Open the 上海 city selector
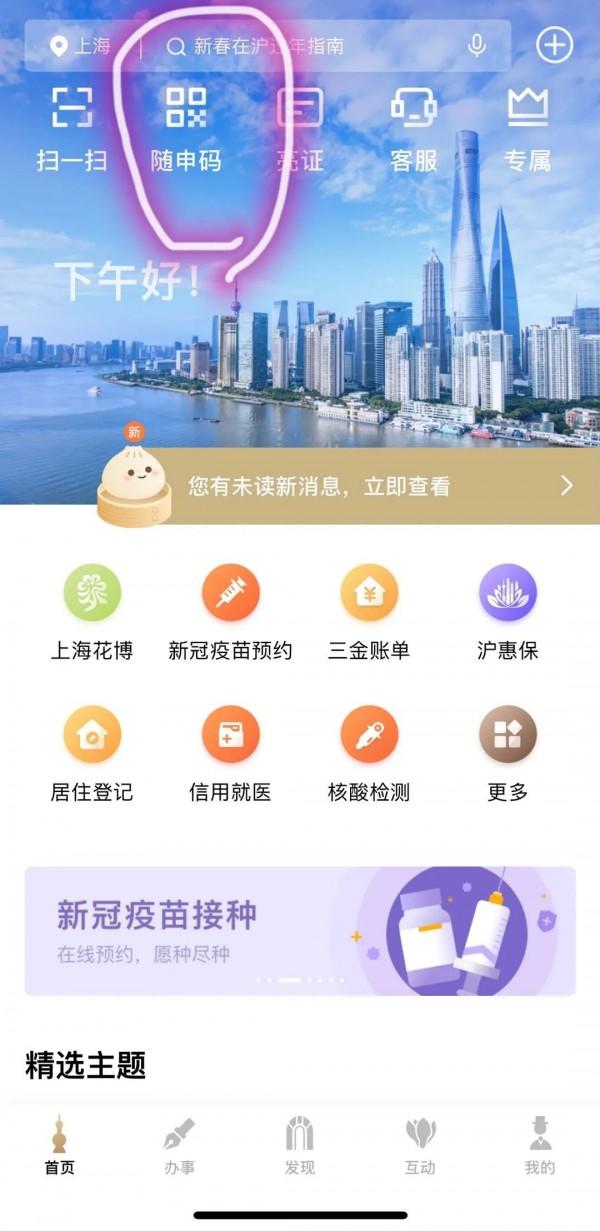Image resolution: width=600 pixels, height=1231 pixels. (x=82, y=46)
